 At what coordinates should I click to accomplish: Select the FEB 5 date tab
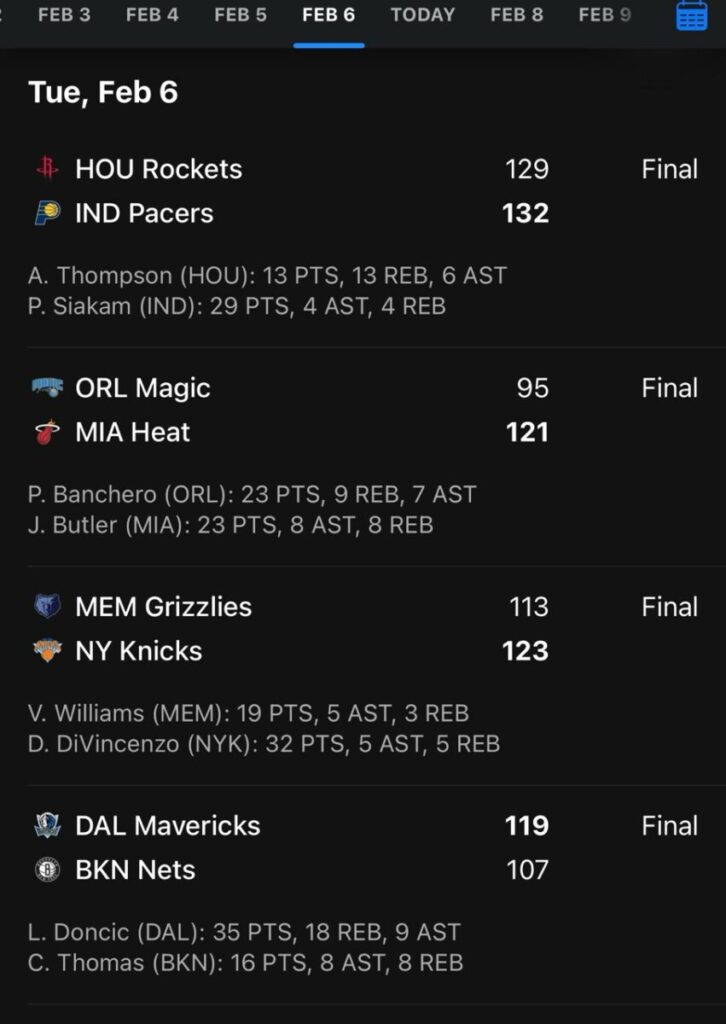240,15
